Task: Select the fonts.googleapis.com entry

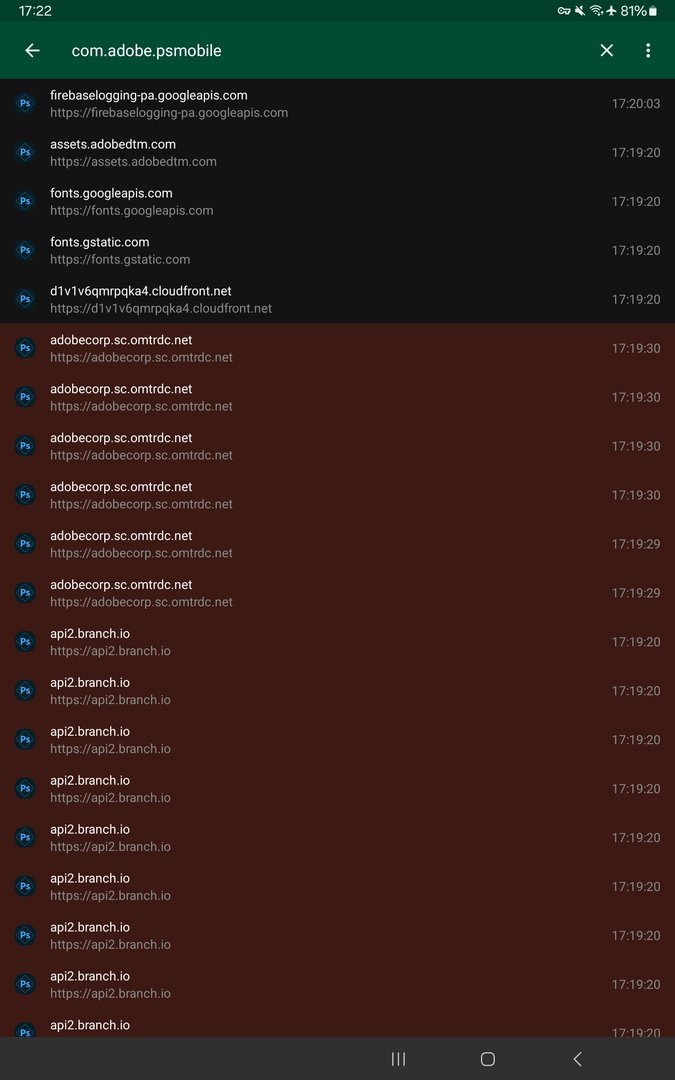Action: pos(338,201)
